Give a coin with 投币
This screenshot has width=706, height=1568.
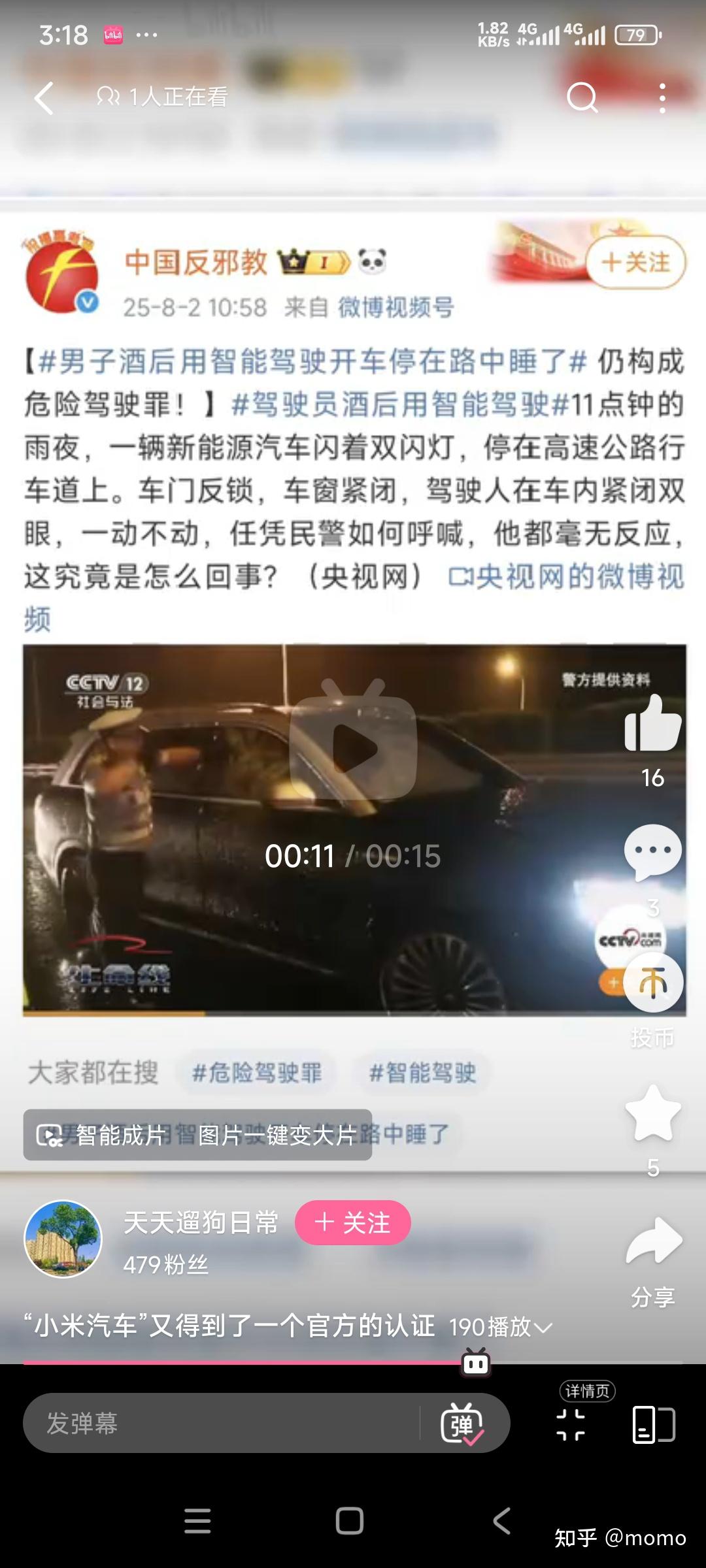(653, 983)
